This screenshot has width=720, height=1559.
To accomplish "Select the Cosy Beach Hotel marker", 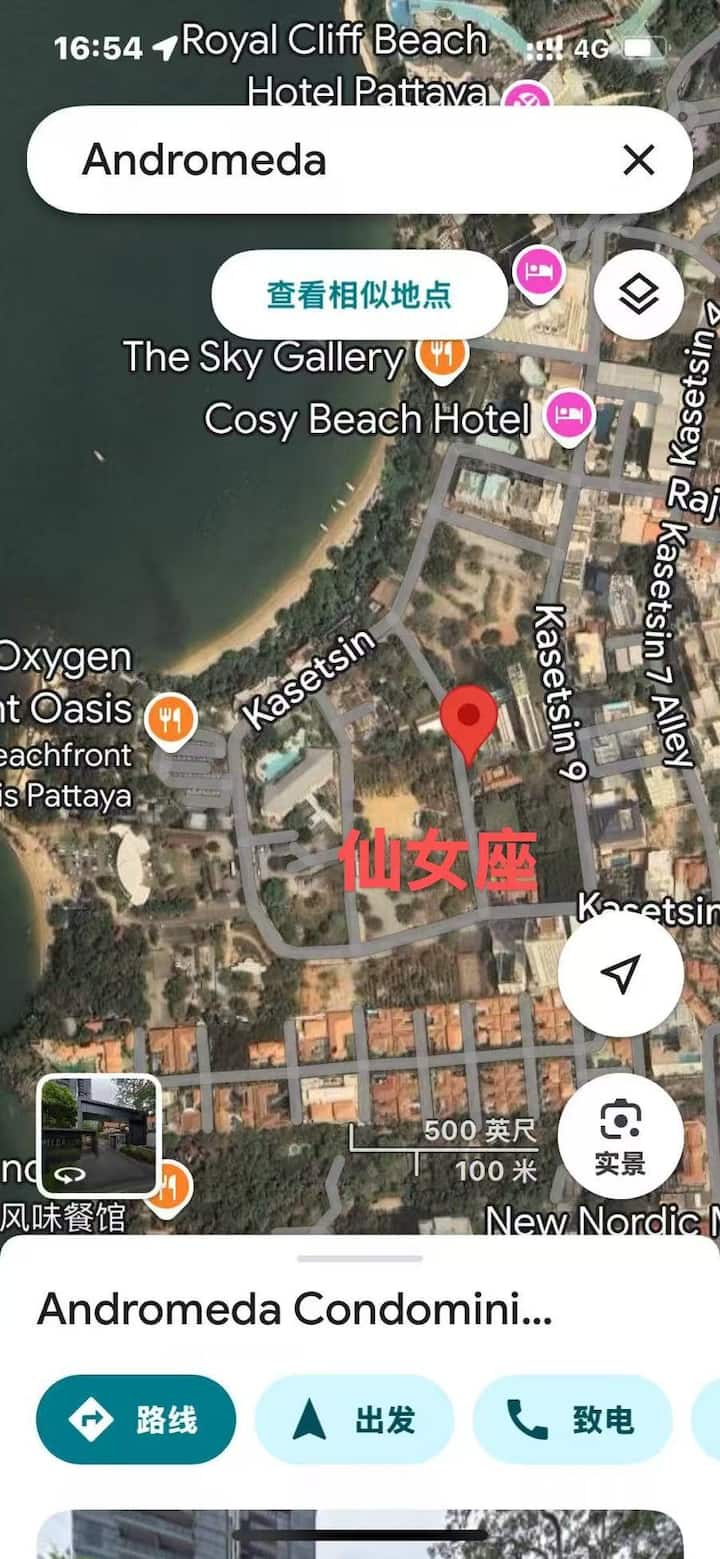I will pos(569,415).
